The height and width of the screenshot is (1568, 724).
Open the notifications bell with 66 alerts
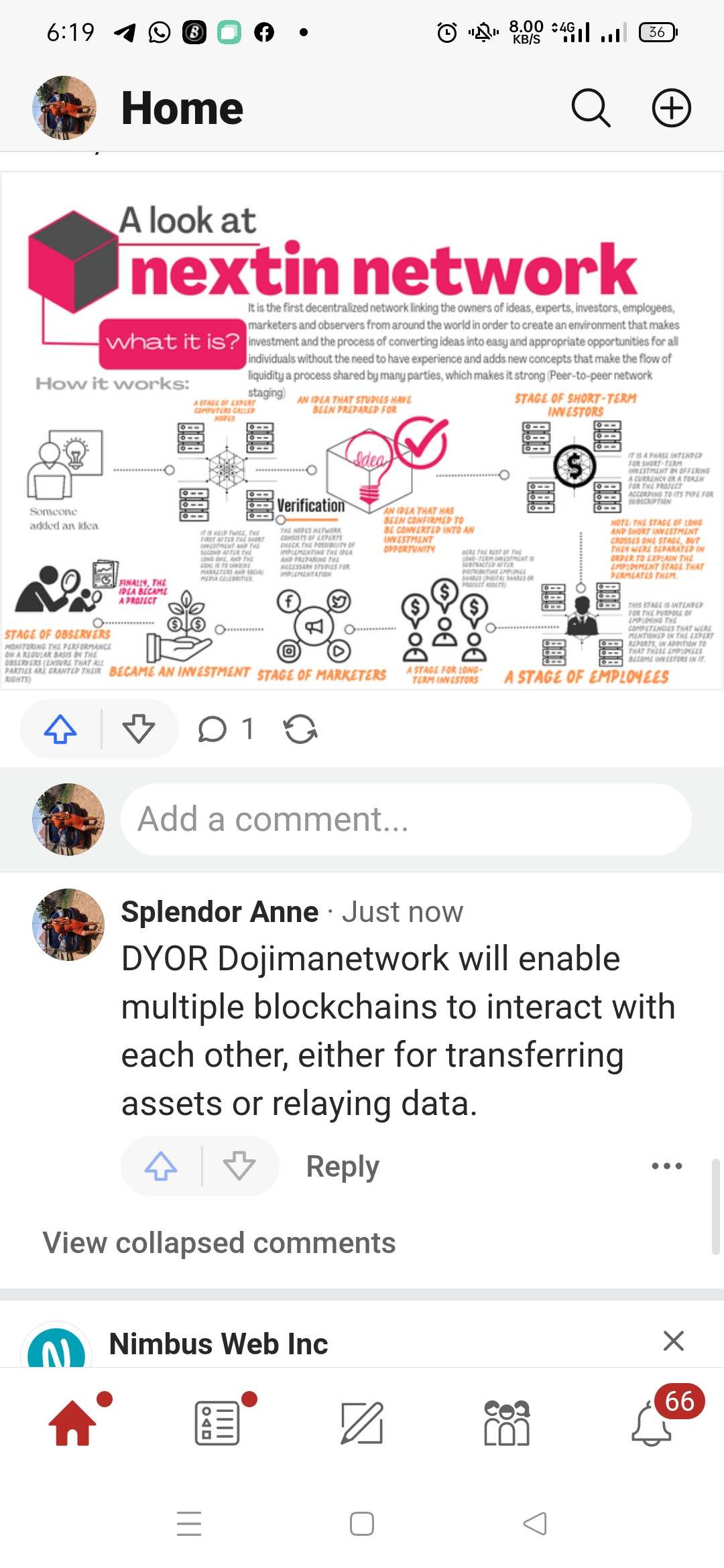652,1423
